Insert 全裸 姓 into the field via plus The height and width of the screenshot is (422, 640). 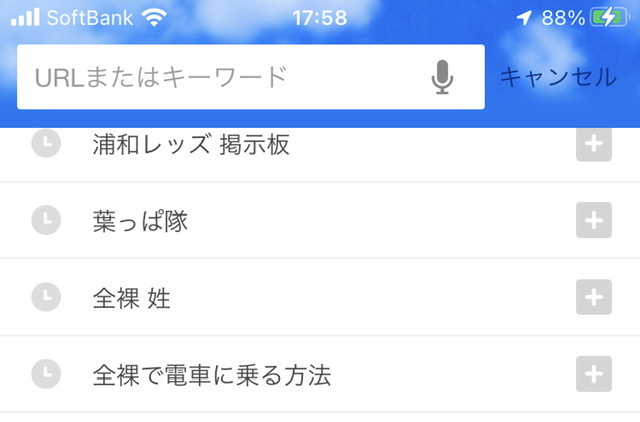pos(594,297)
